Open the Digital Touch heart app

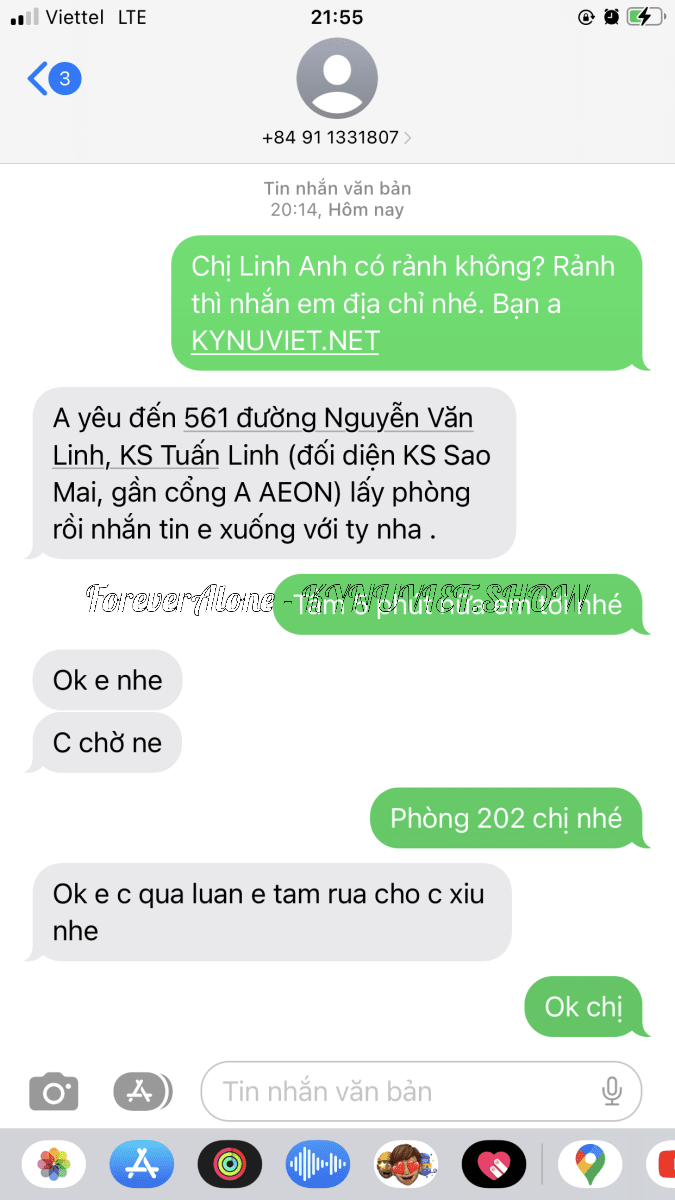point(493,1164)
